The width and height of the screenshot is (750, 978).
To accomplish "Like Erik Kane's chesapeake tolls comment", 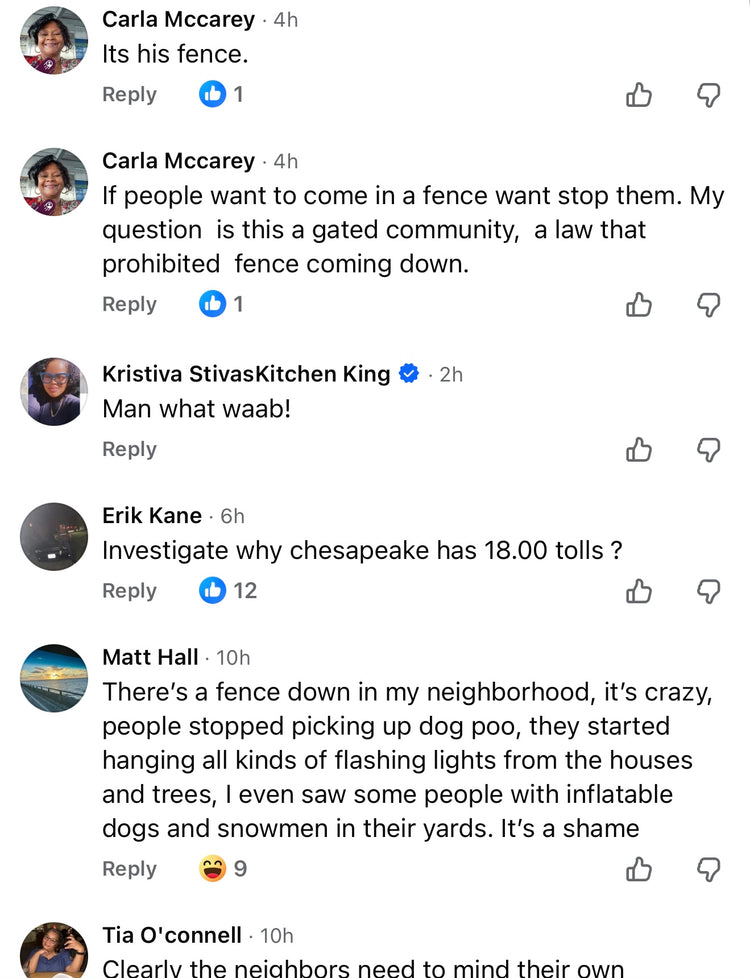I will pyautogui.click(x=639, y=591).
